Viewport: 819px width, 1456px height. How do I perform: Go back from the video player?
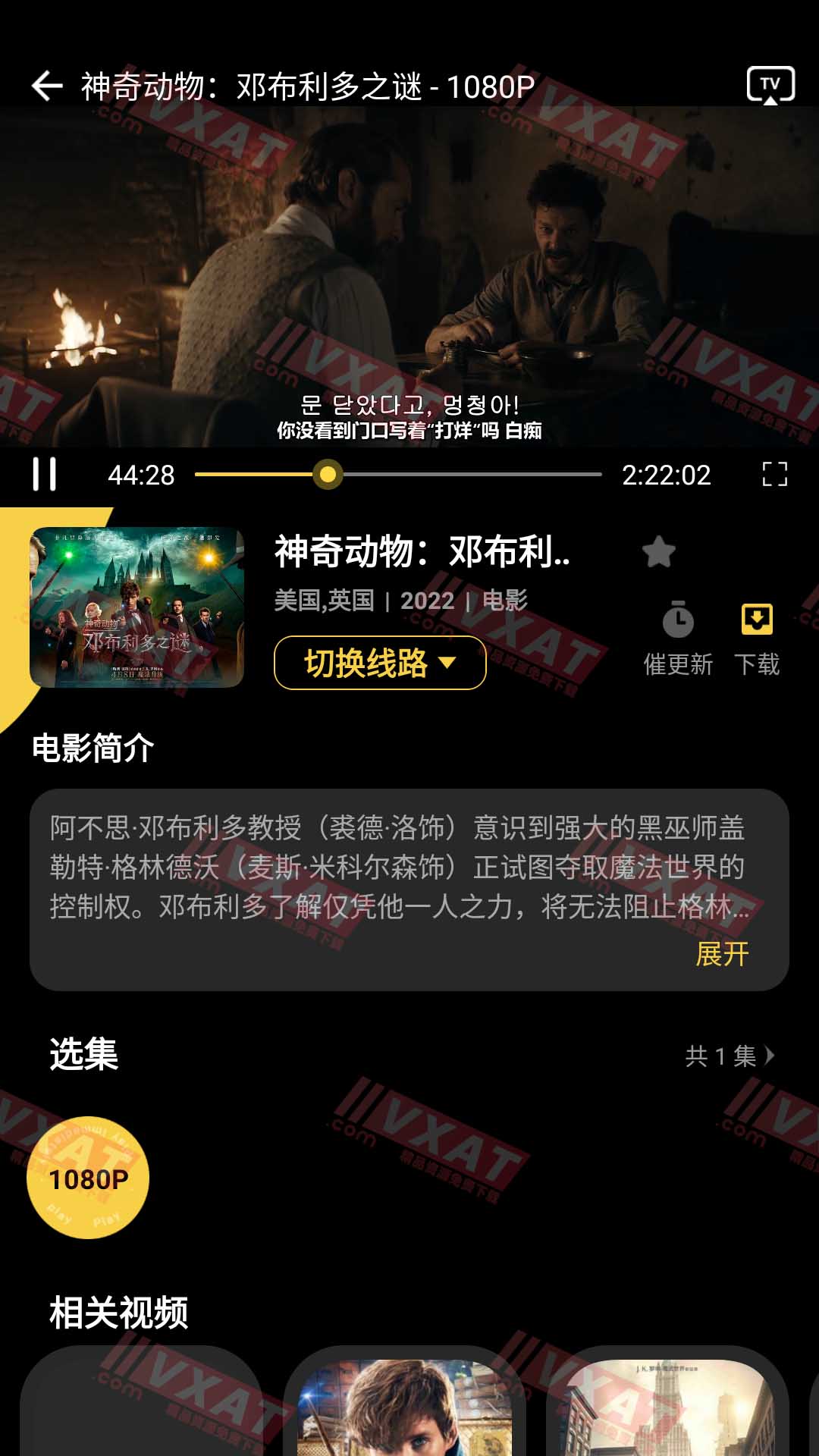click(47, 86)
